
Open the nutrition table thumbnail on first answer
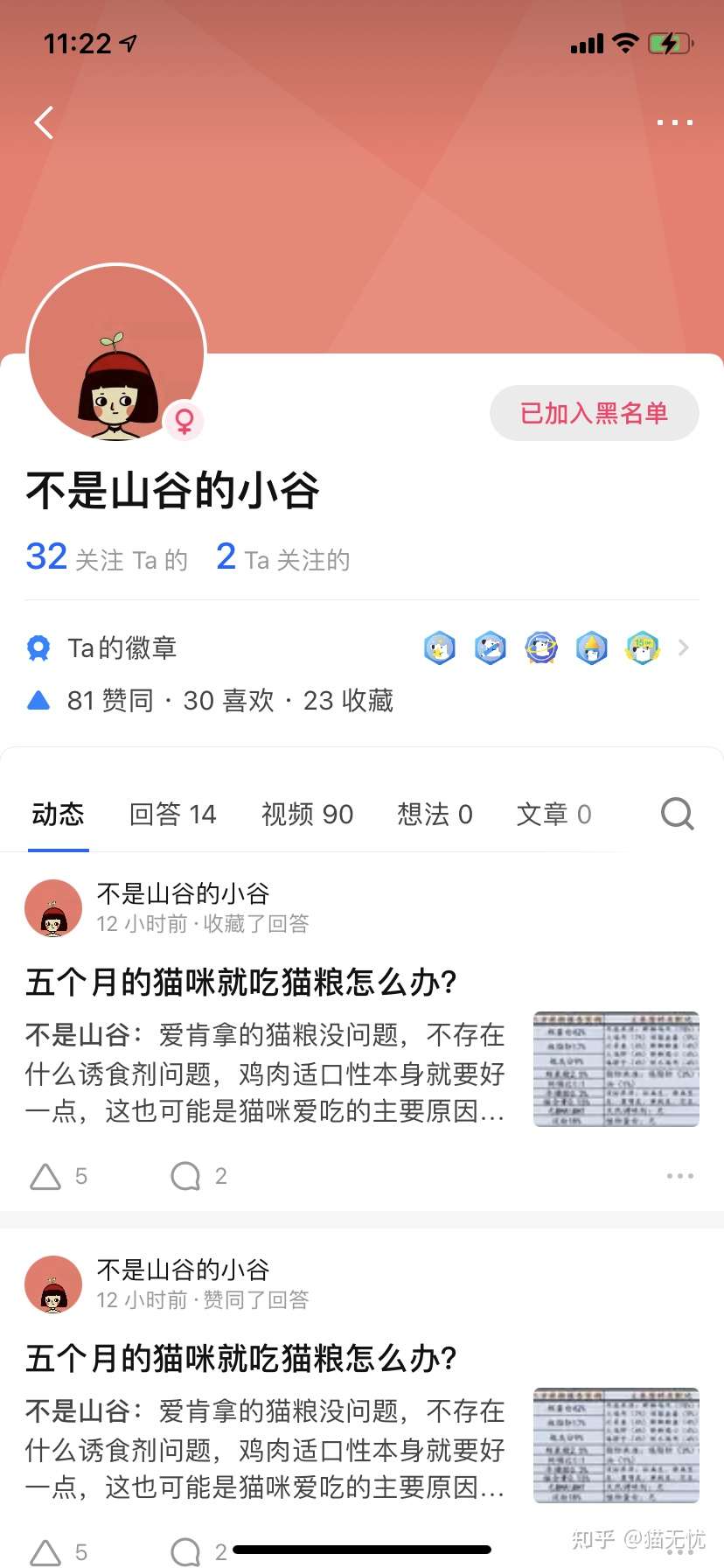coord(616,1069)
